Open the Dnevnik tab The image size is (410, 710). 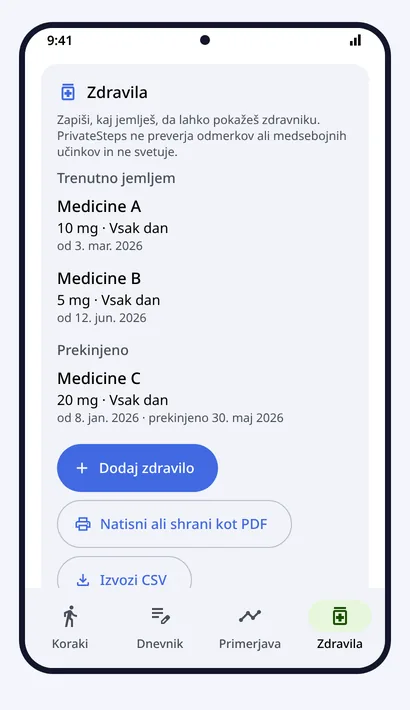pos(160,628)
